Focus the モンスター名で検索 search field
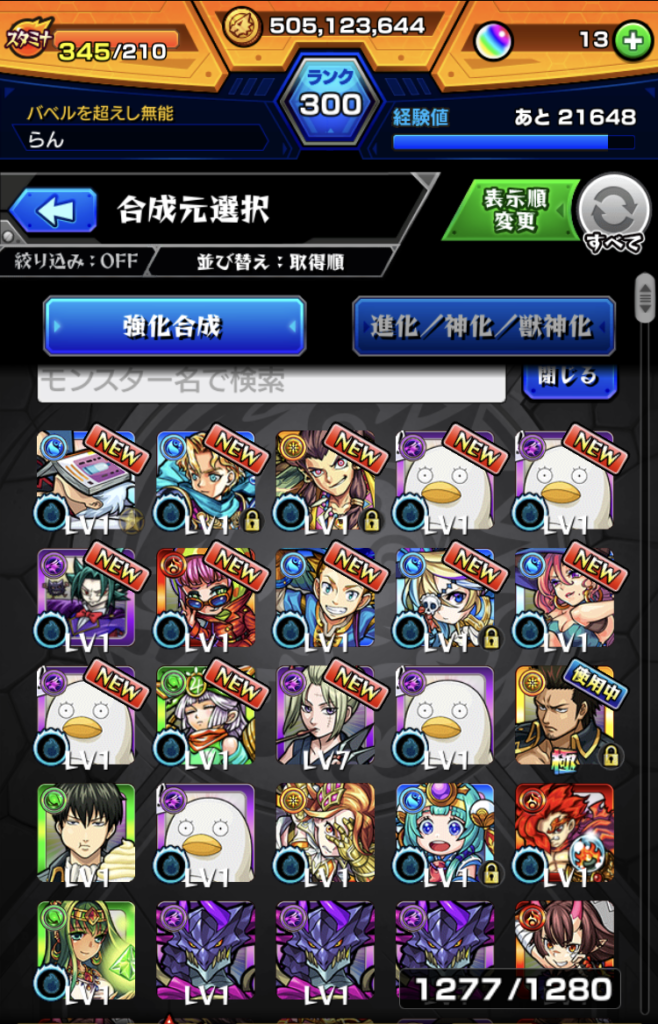Image resolution: width=658 pixels, height=1024 pixels. 270,381
